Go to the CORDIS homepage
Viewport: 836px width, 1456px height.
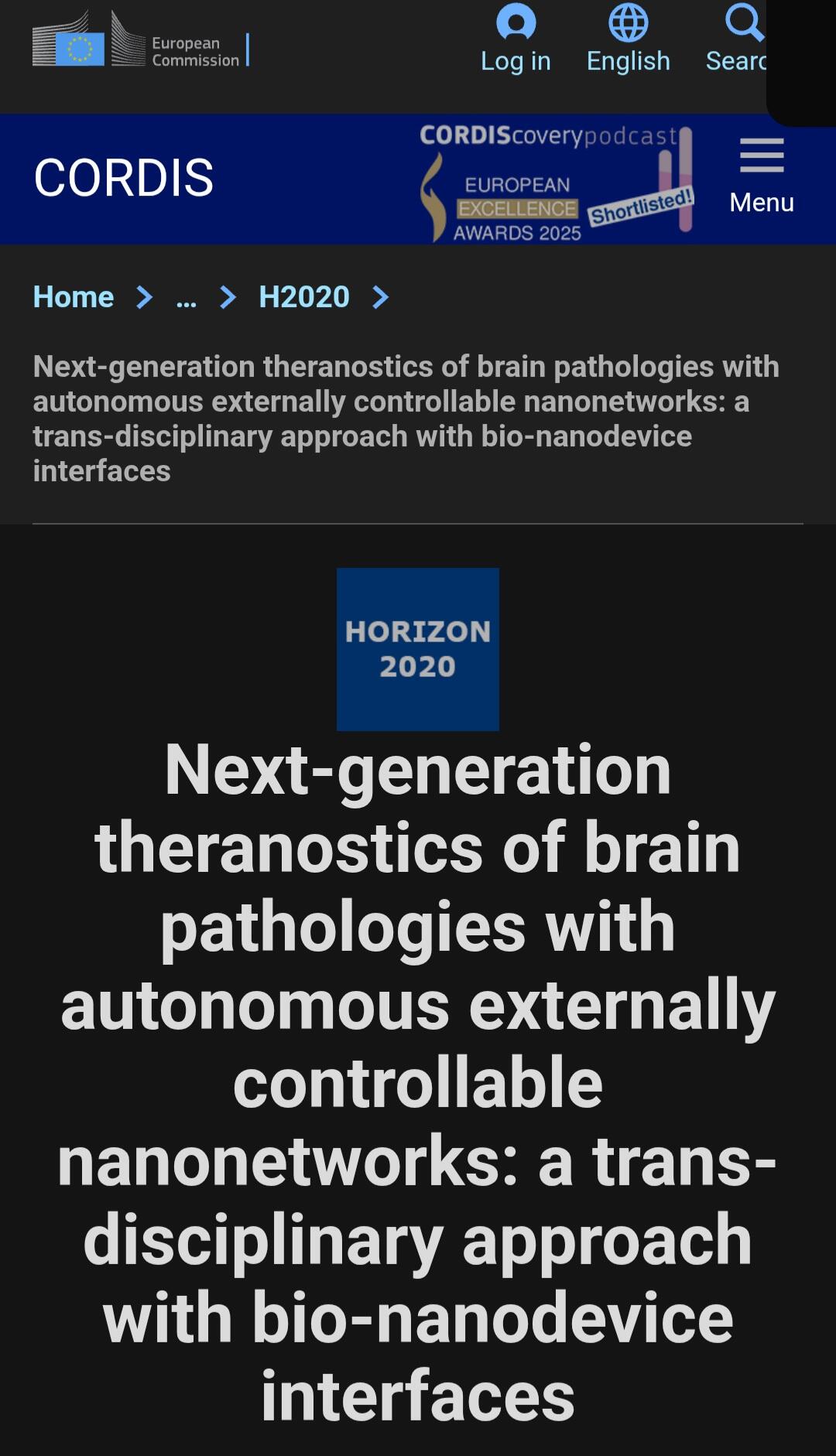[124, 178]
